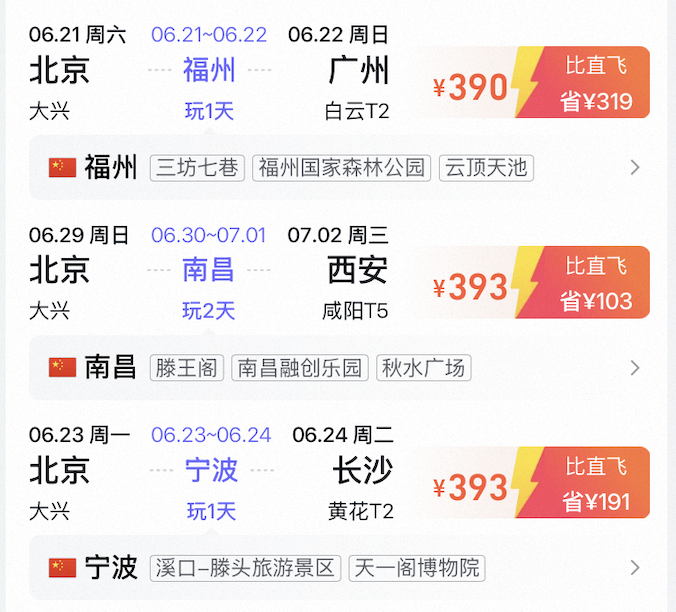Expand the 宁波 attractions row
The width and height of the screenshot is (676, 612).
click(x=635, y=568)
